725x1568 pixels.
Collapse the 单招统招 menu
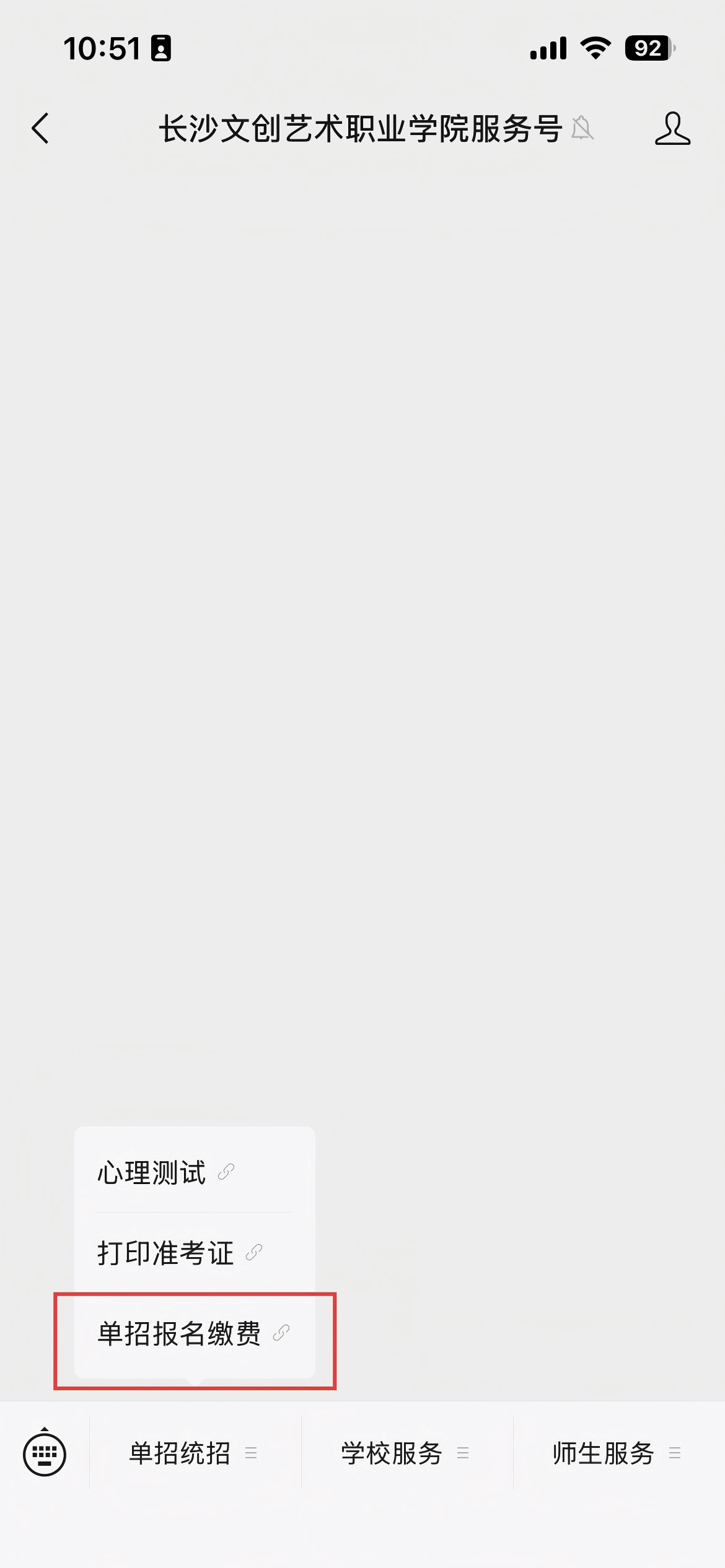click(x=193, y=1453)
